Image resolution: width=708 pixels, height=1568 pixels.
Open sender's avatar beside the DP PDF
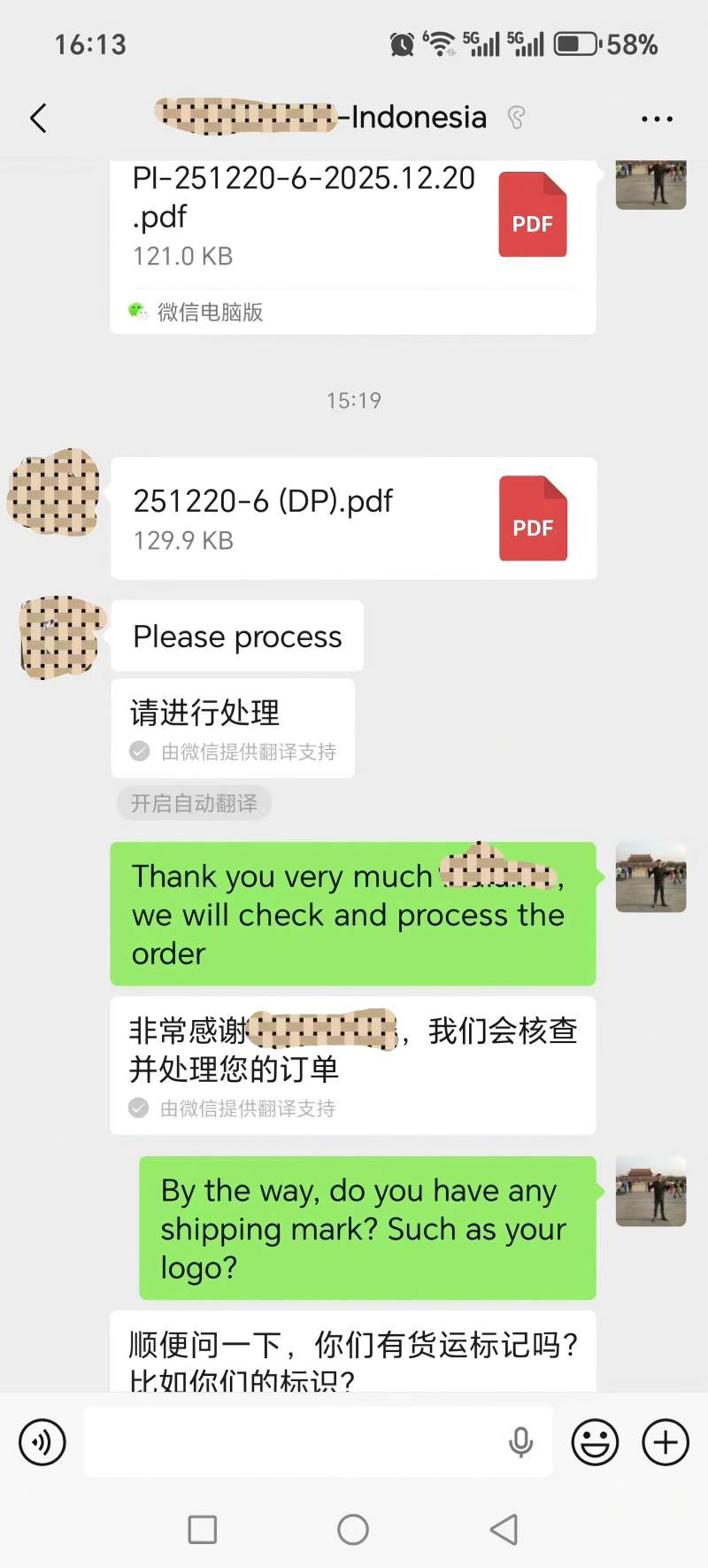click(54, 492)
